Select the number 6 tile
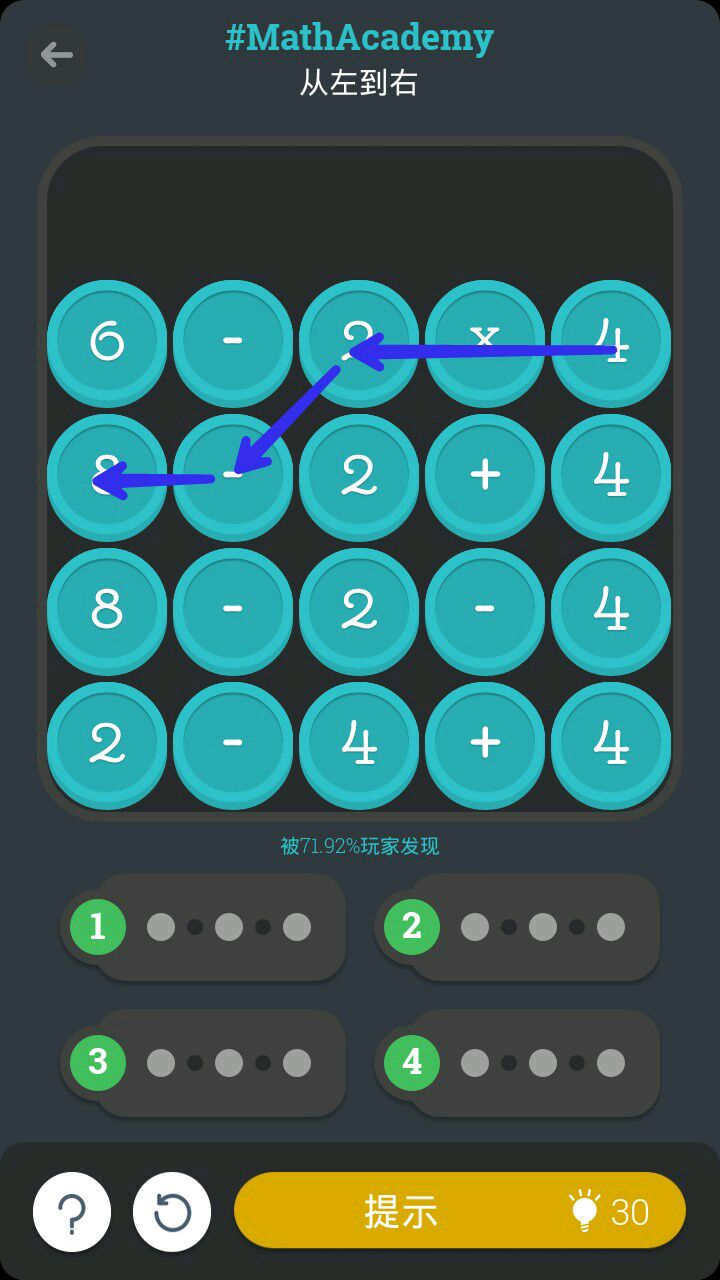The width and height of the screenshot is (720, 1280). coord(107,340)
